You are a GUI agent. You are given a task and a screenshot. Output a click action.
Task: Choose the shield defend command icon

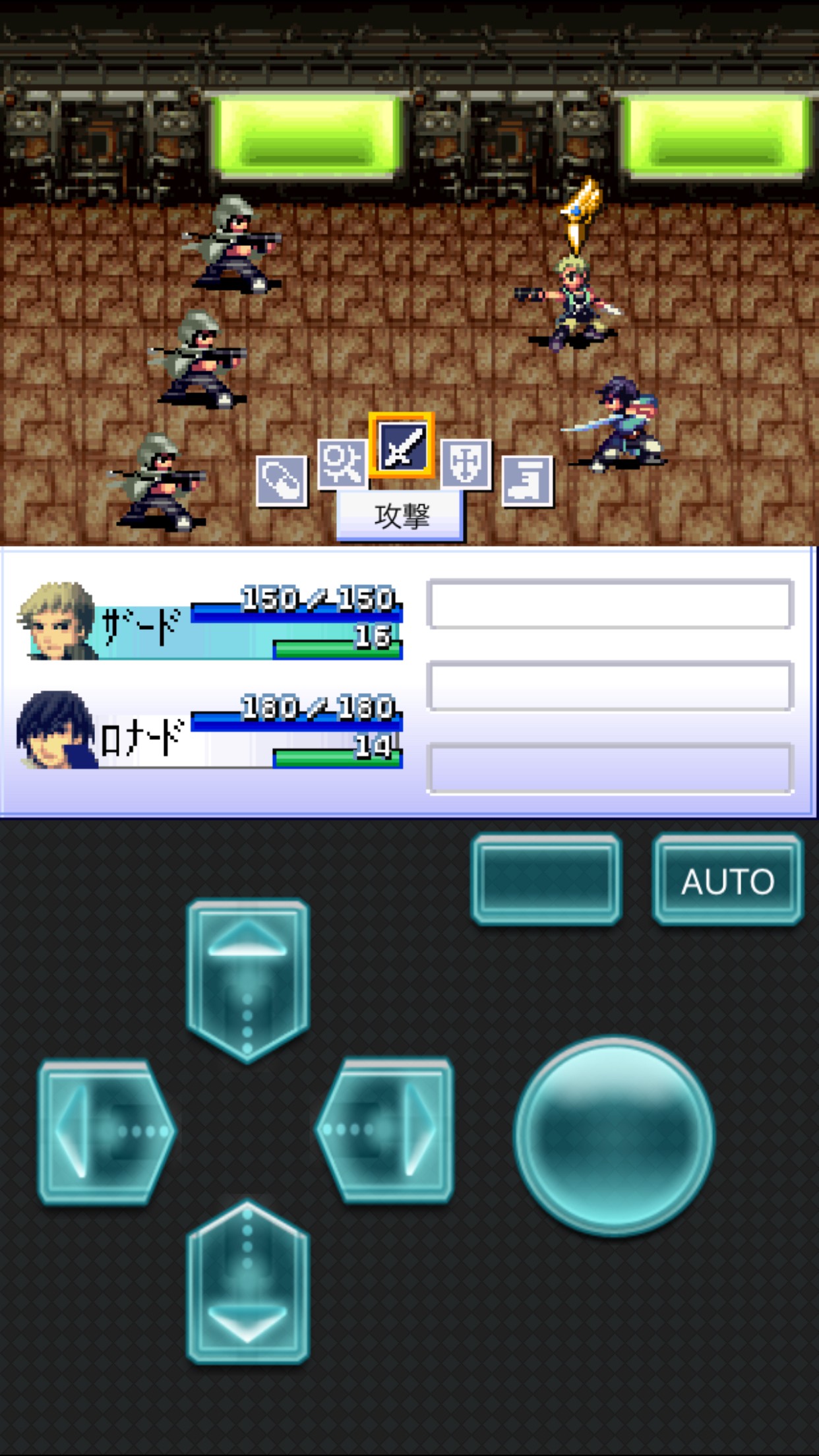tap(466, 465)
